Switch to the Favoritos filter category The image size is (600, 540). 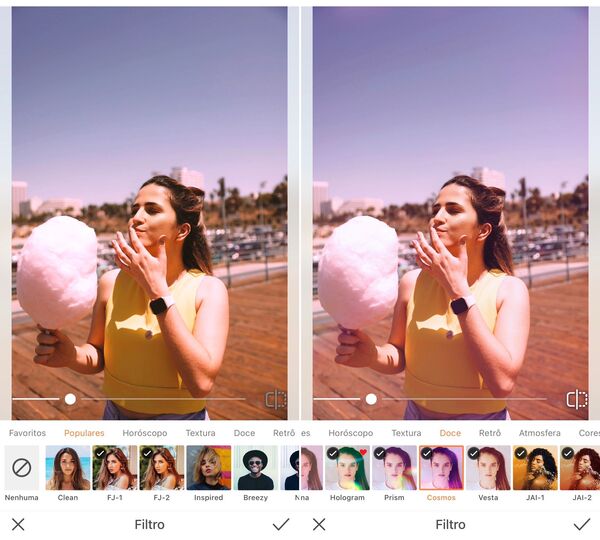click(x=28, y=433)
